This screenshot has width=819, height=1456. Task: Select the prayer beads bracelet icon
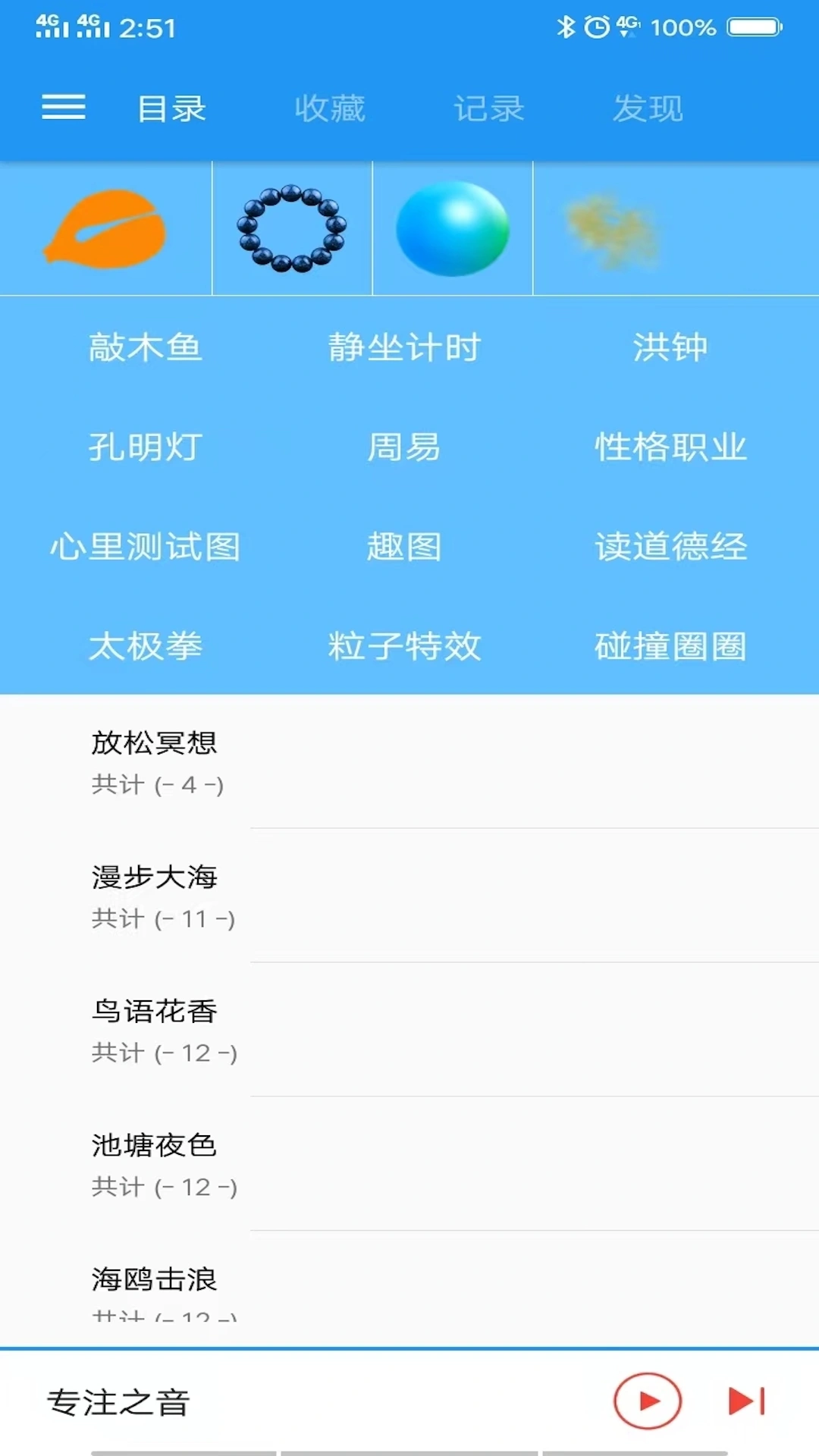coord(292,229)
